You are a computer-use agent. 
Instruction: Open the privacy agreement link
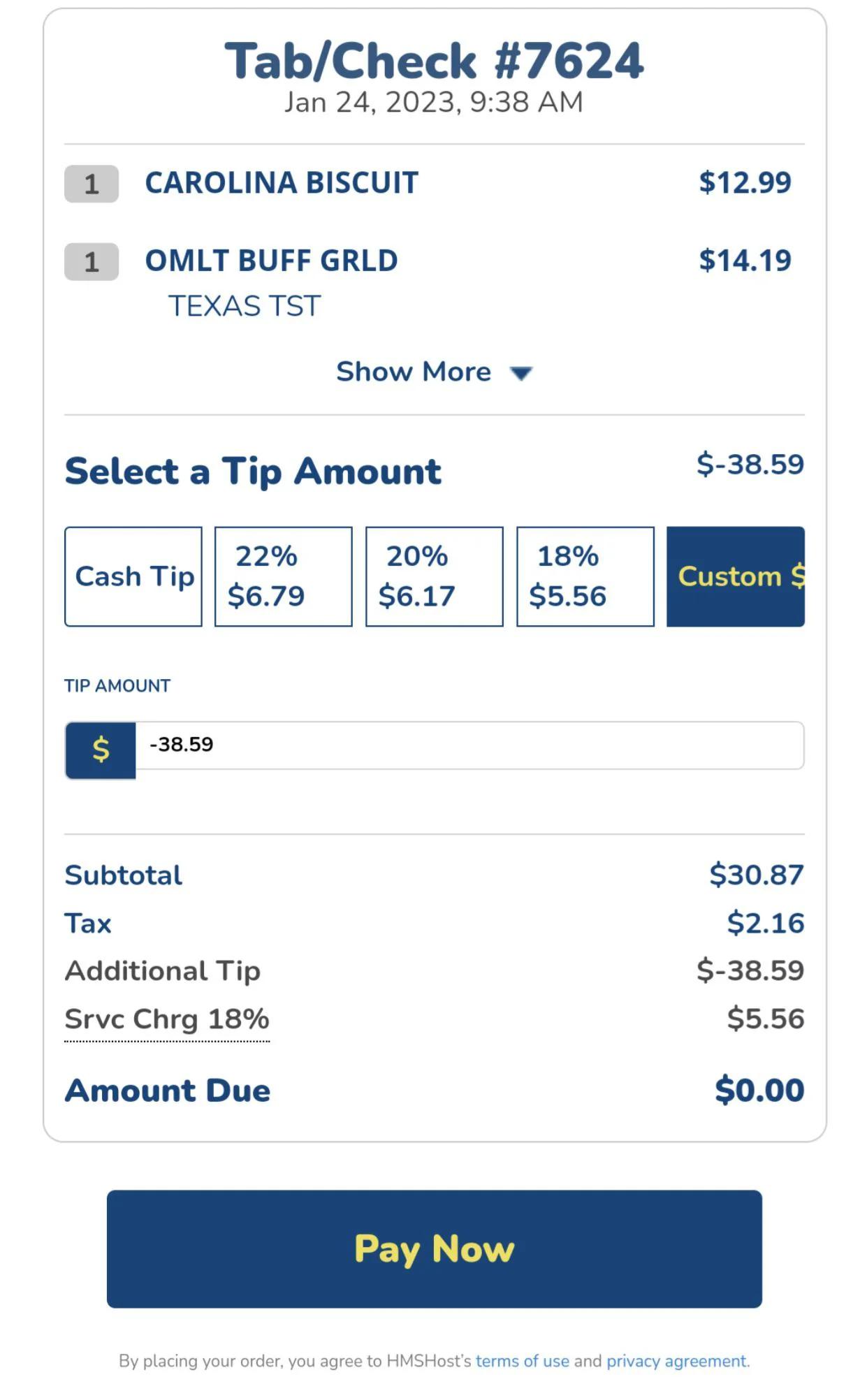[x=676, y=1361]
